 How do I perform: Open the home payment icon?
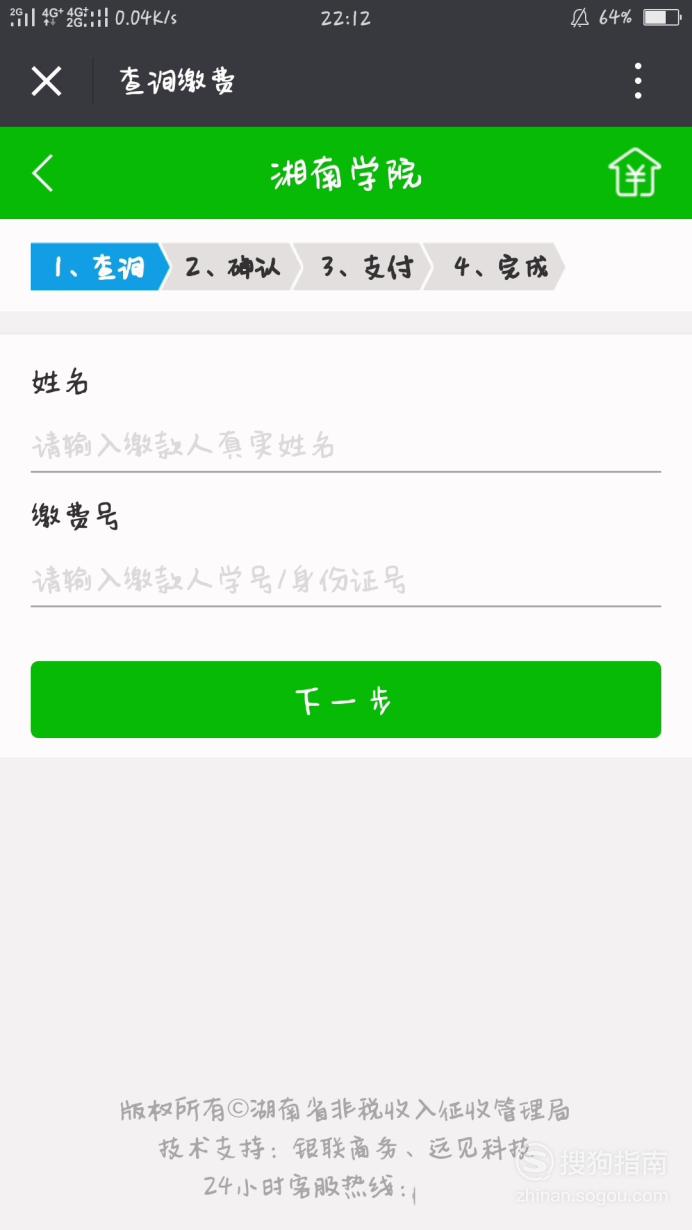pyautogui.click(x=635, y=173)
